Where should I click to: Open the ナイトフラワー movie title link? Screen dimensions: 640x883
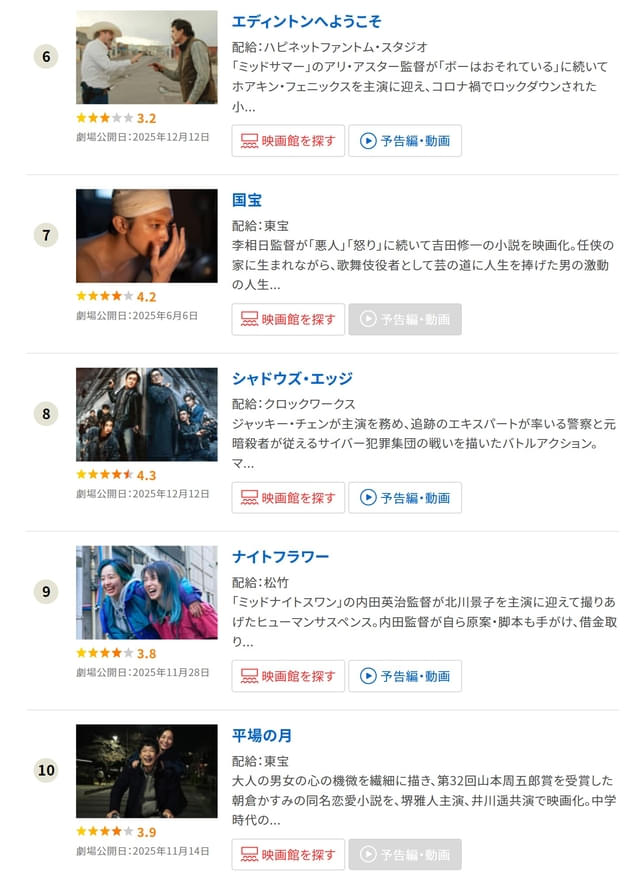(280, 556)
